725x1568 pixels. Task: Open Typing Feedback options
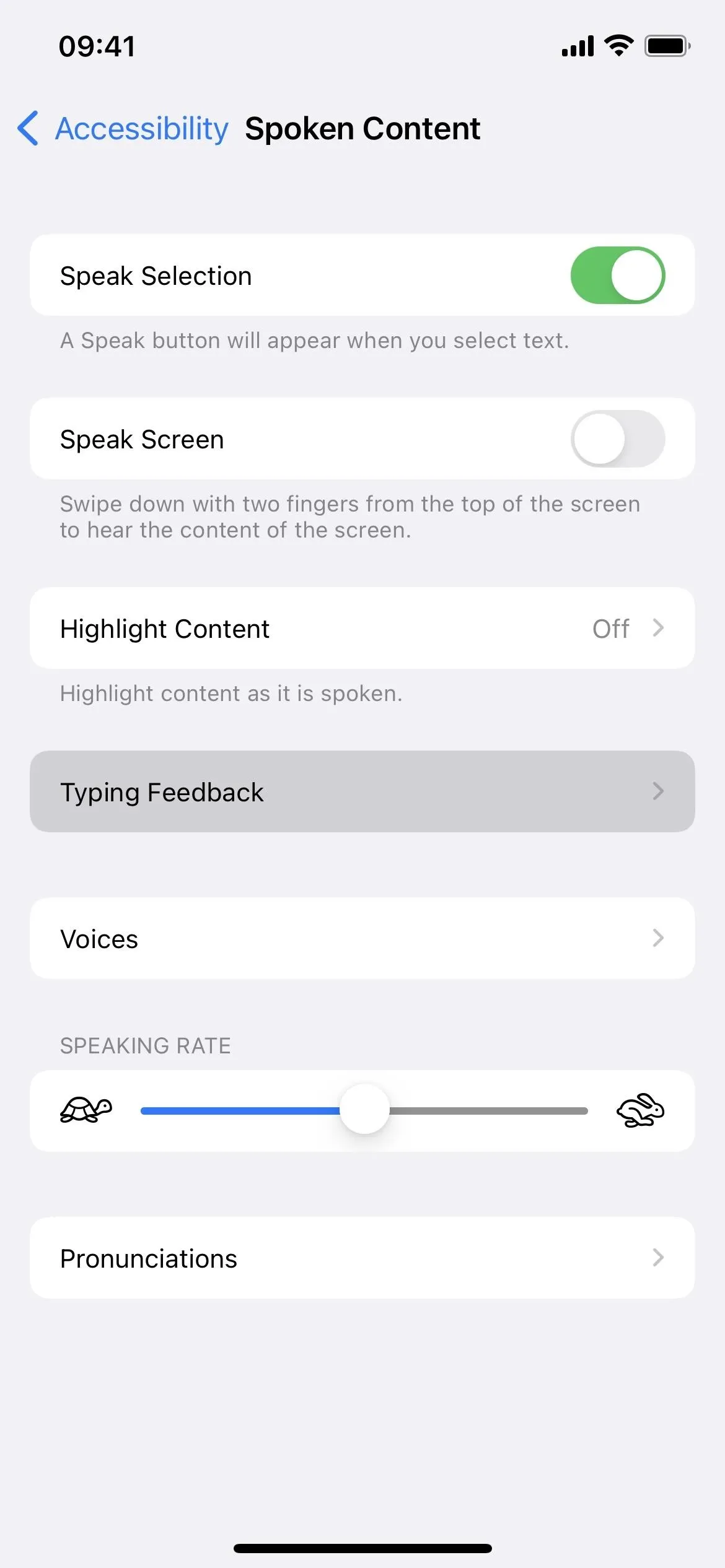[x=362, y=792]
